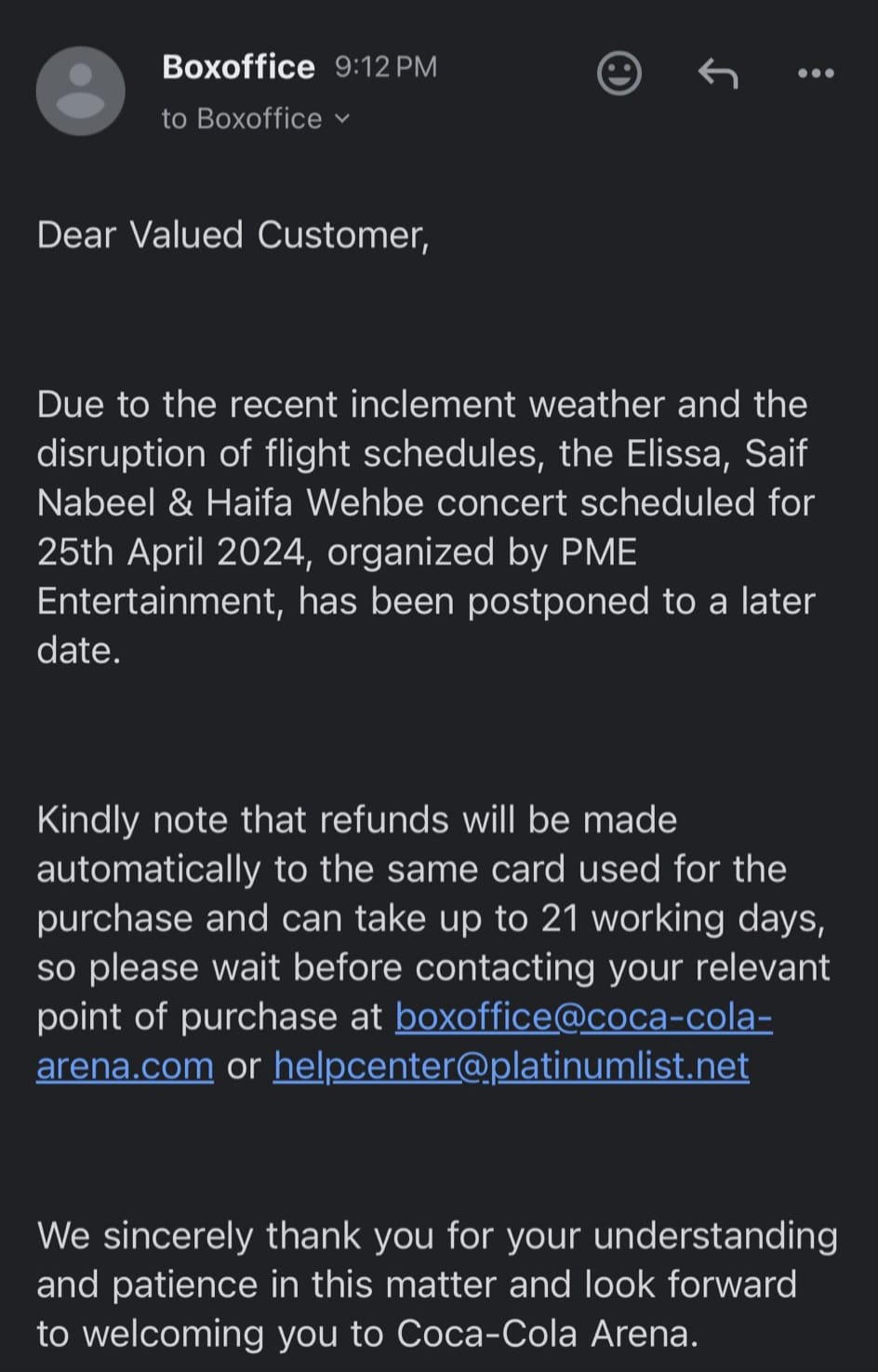Open the Boxoffice sender avatar

click(81, 91)
